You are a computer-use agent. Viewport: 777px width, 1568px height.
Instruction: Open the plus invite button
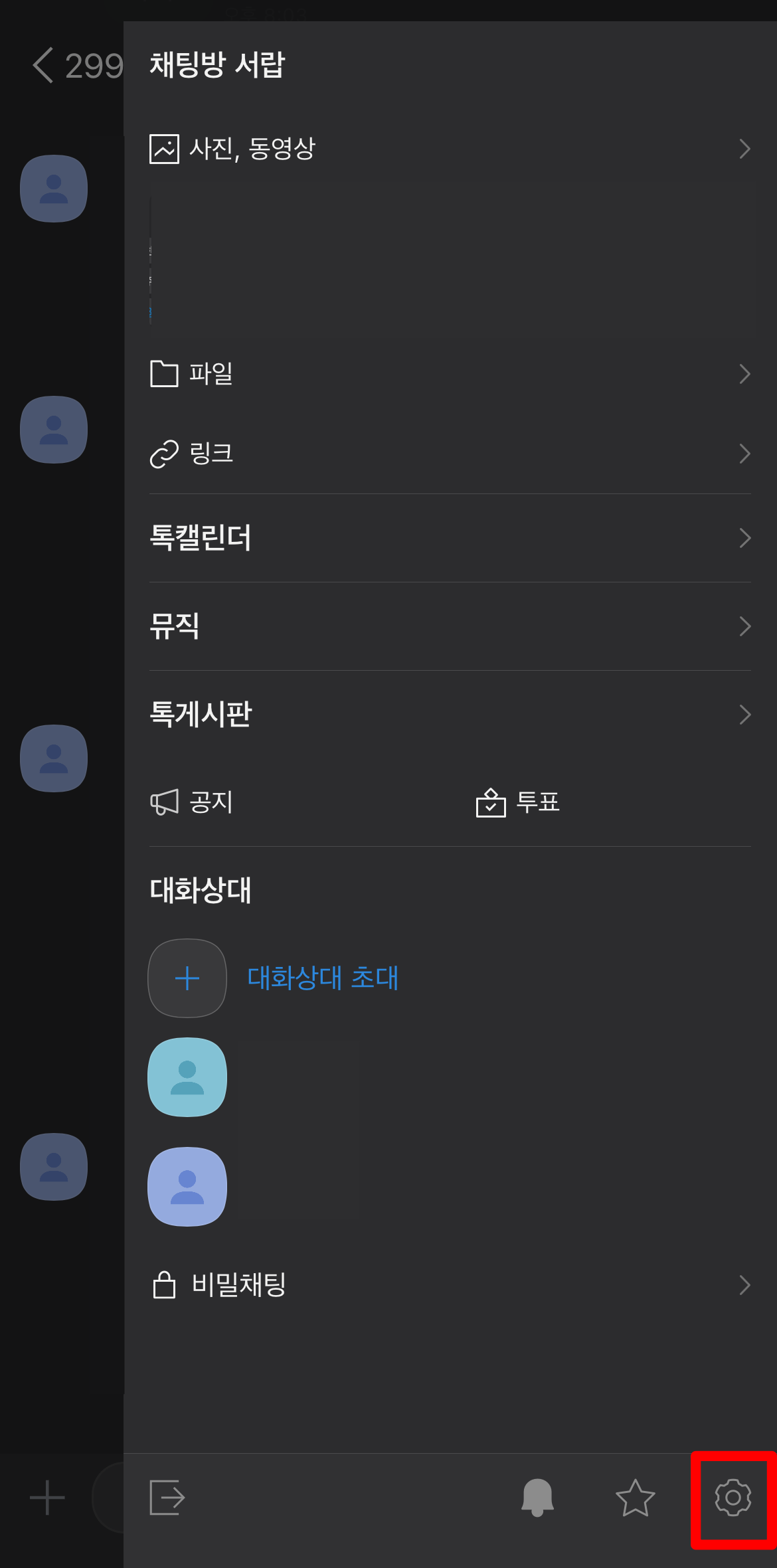pyautogui.click(x=187, y=978)
